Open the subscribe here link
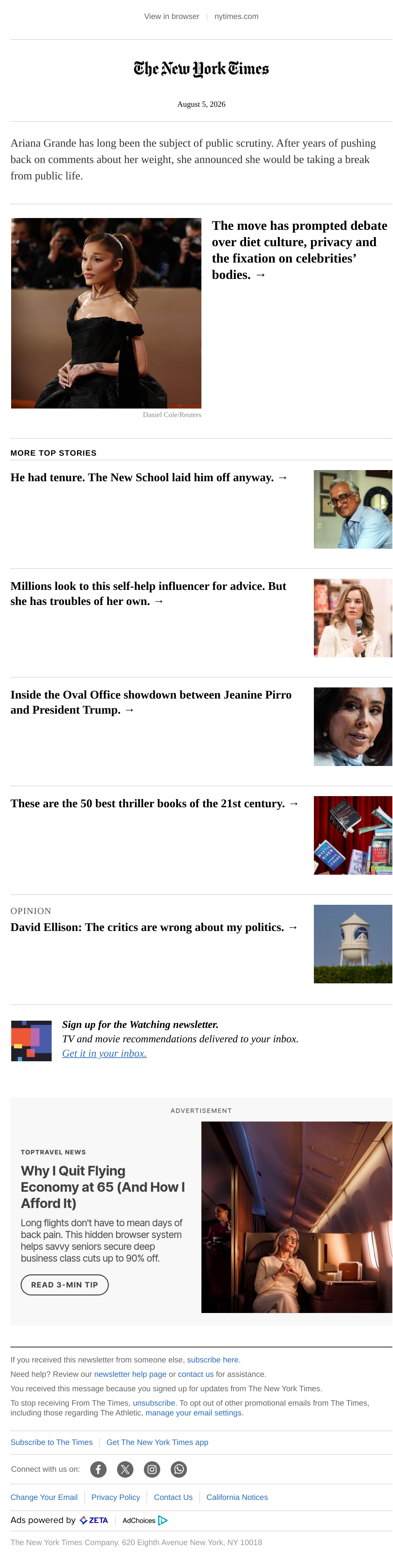Image resolution: width=393 pixels, height=1568 pixels. [212, 1359]
